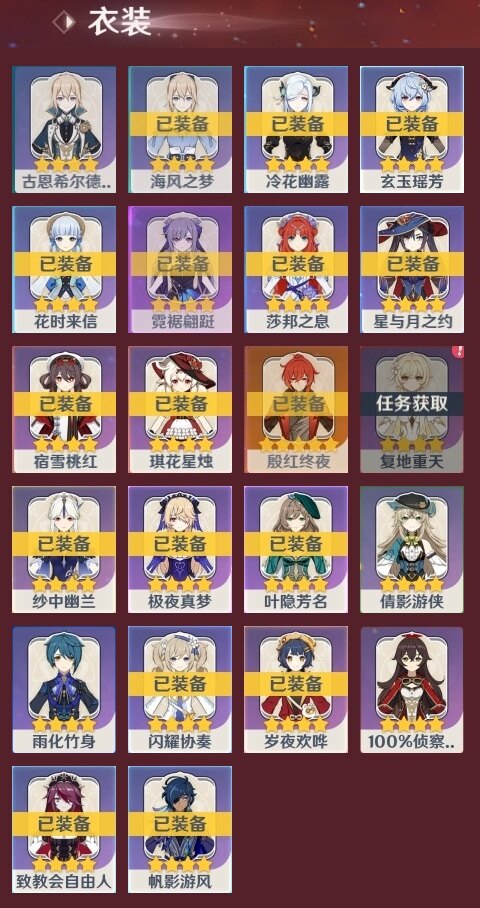Select the 海风之梦 outfit card
The image size is (480, 908).
tap(180, 129)
